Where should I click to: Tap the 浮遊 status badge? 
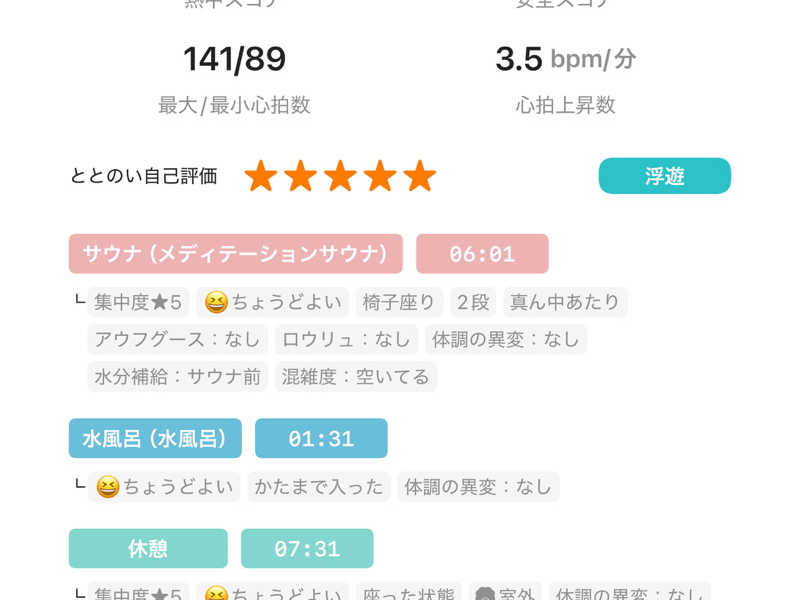click(x=664, y=176)
